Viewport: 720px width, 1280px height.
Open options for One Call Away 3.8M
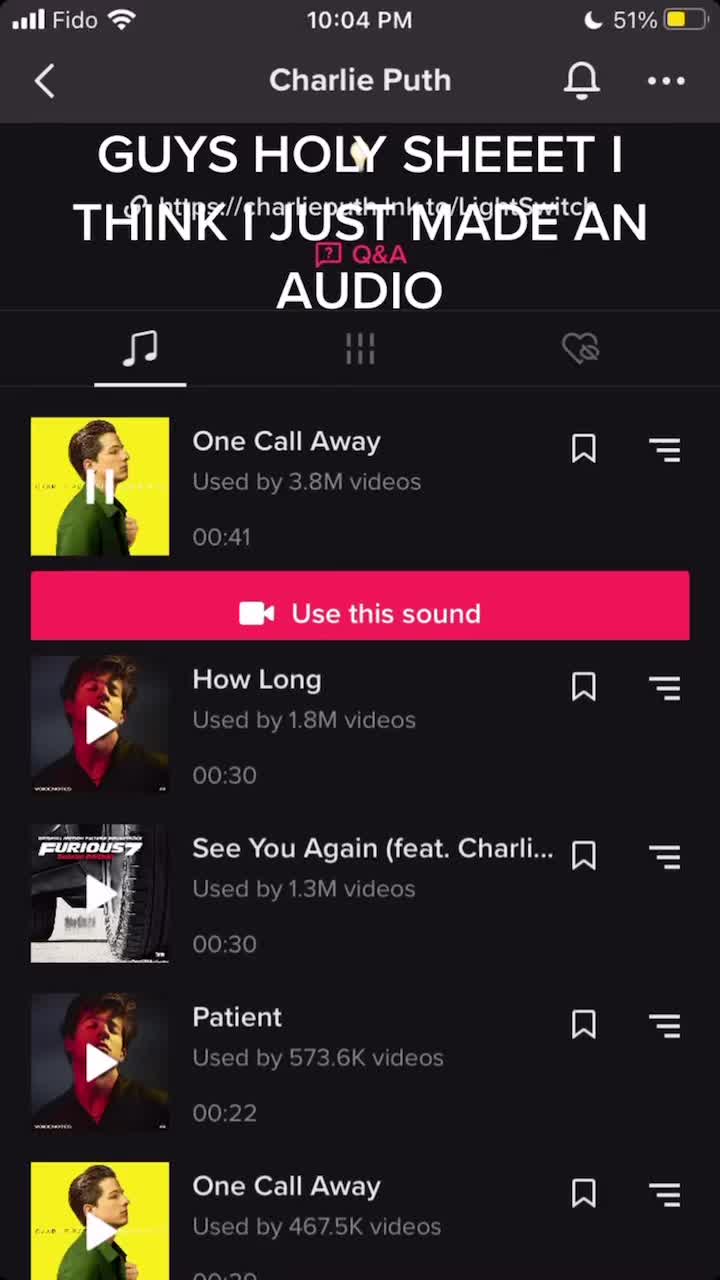tap(665, 450)
